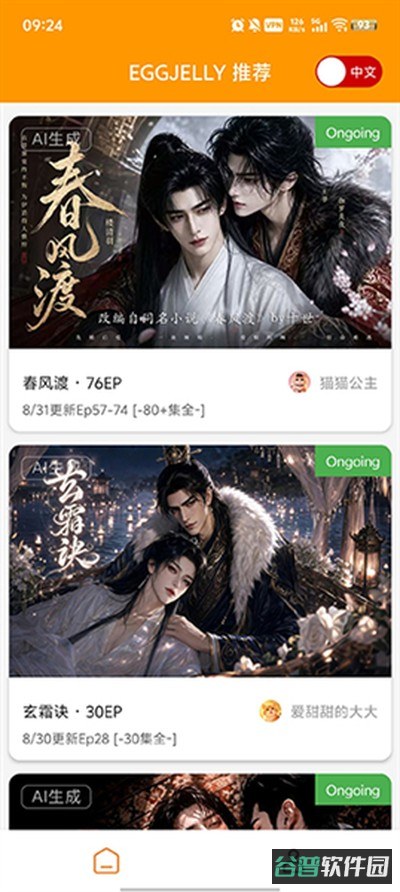Open the 春风渡 76EP card
Viewport: 400px width, 892px height.
coord(200,274)
